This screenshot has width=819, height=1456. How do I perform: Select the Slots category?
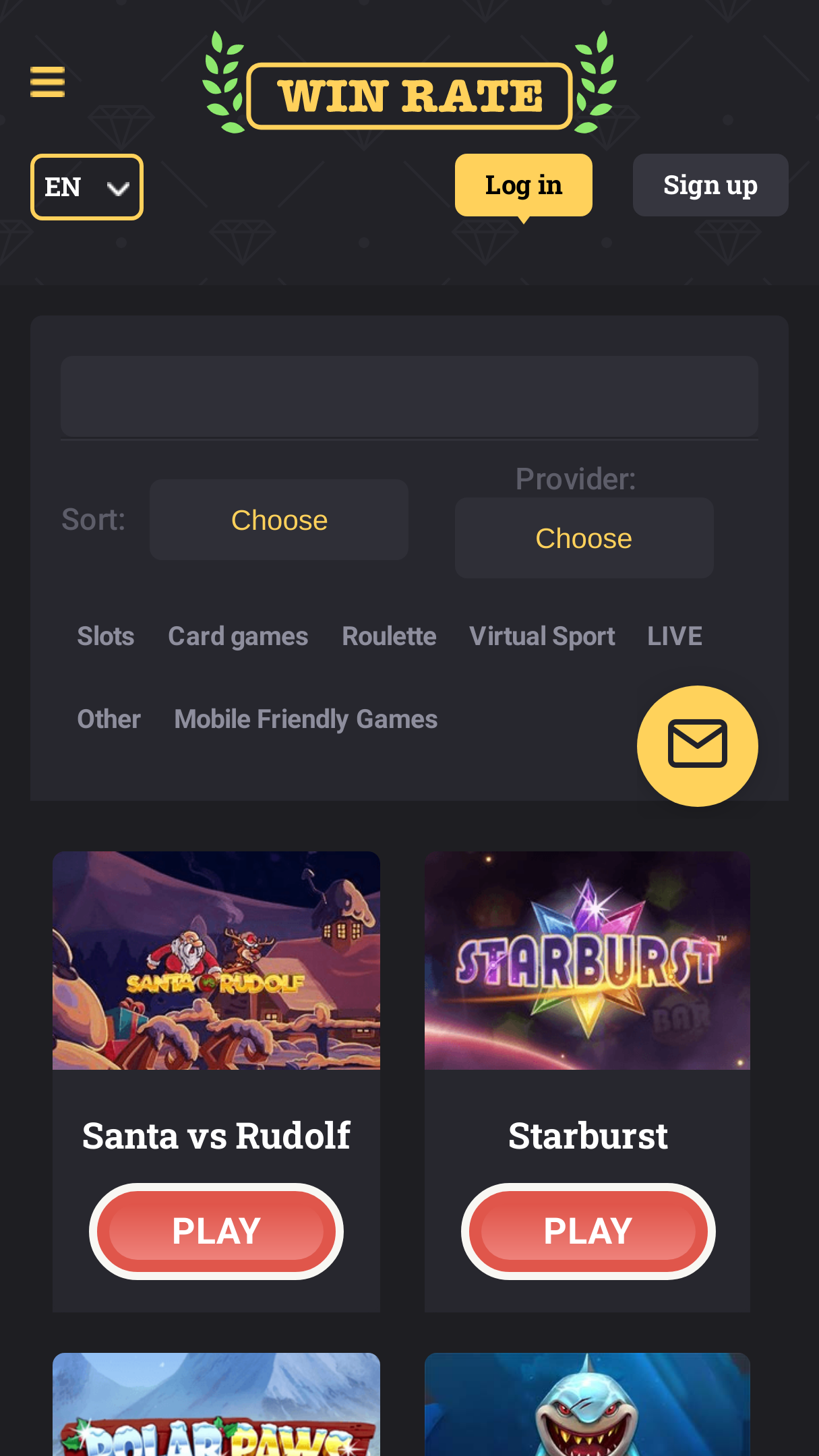coord(106,636)
